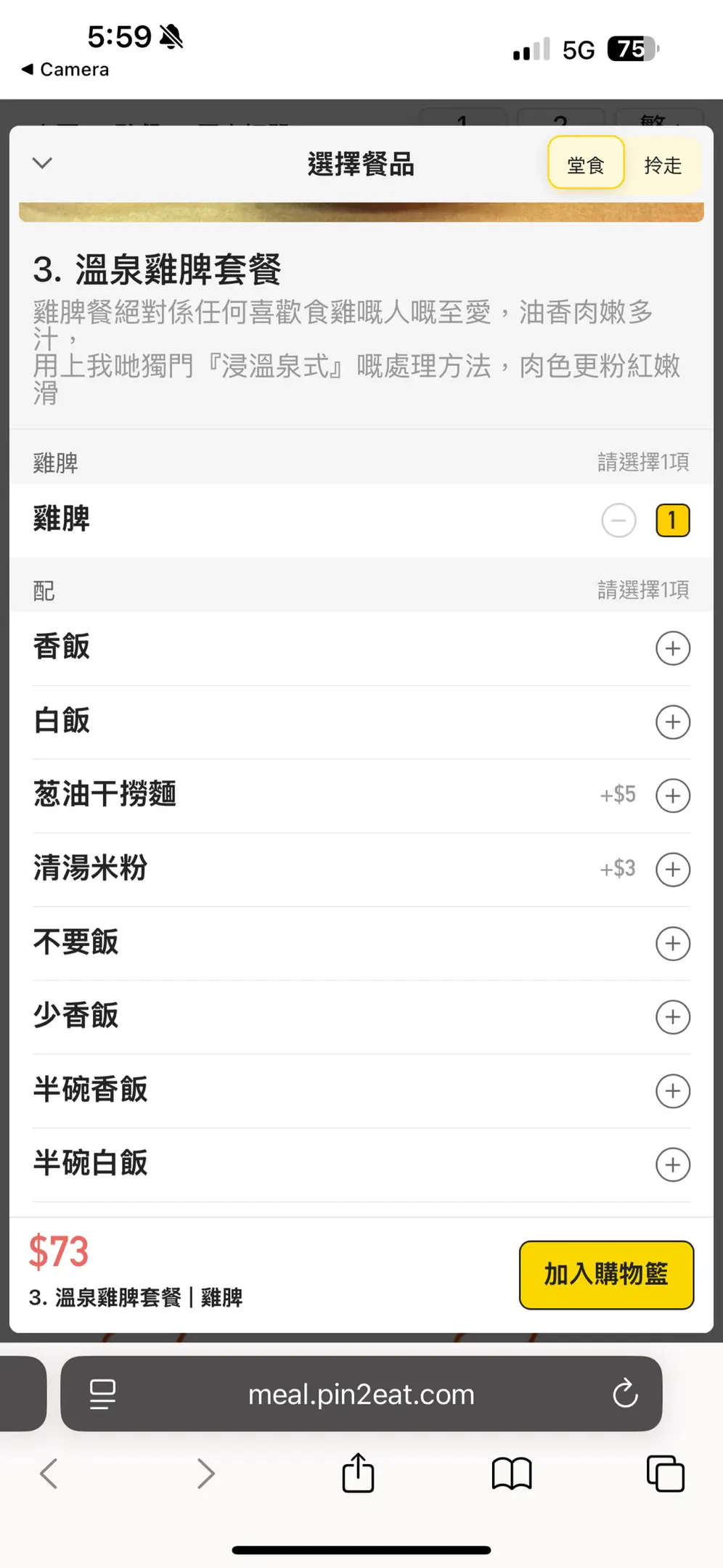This screenshot has height=1568, width=723.
Task: Choose 葱油干撈麵 for +$5
Action: [x=672, y=796]
